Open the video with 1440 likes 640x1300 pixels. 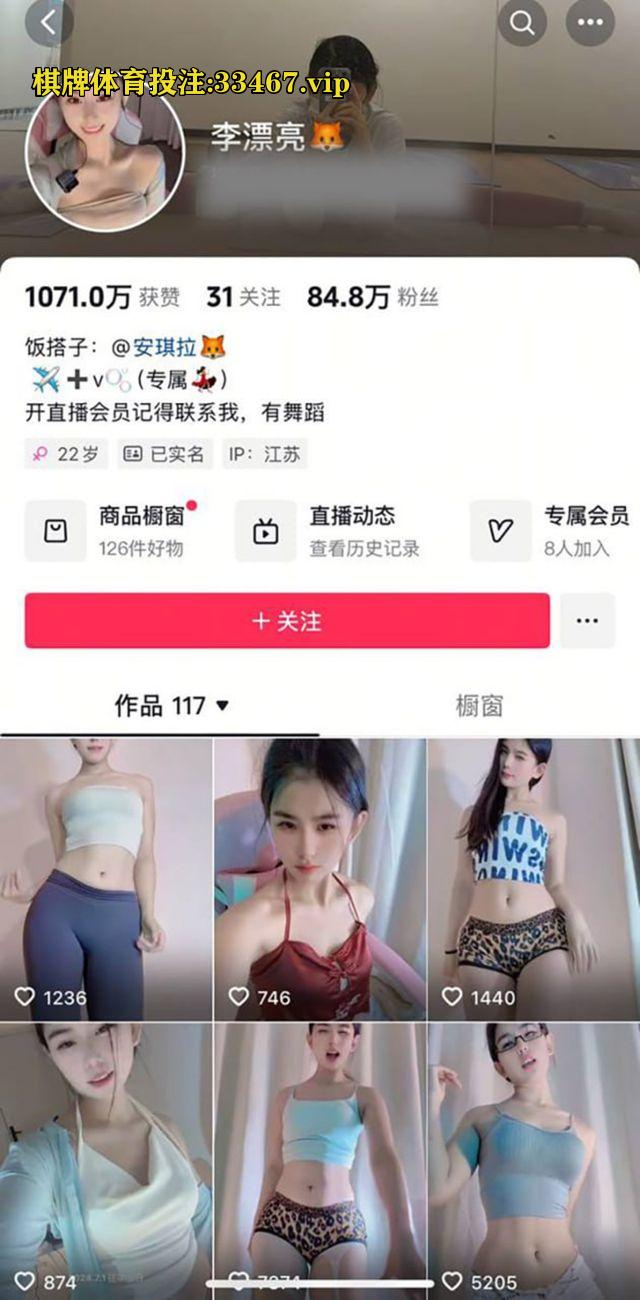[533, 880]
